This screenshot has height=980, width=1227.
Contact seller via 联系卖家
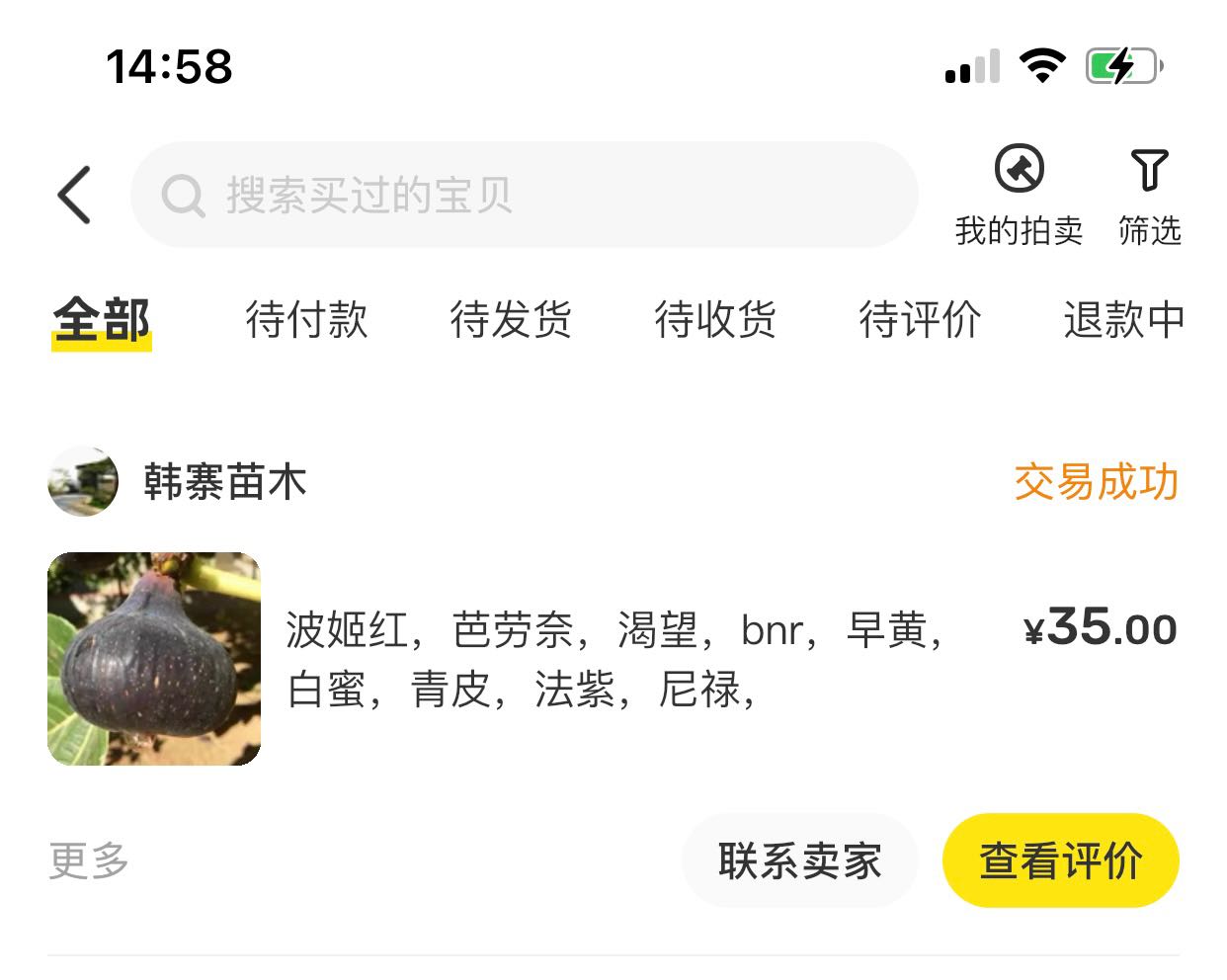click(x=799, y=860)
